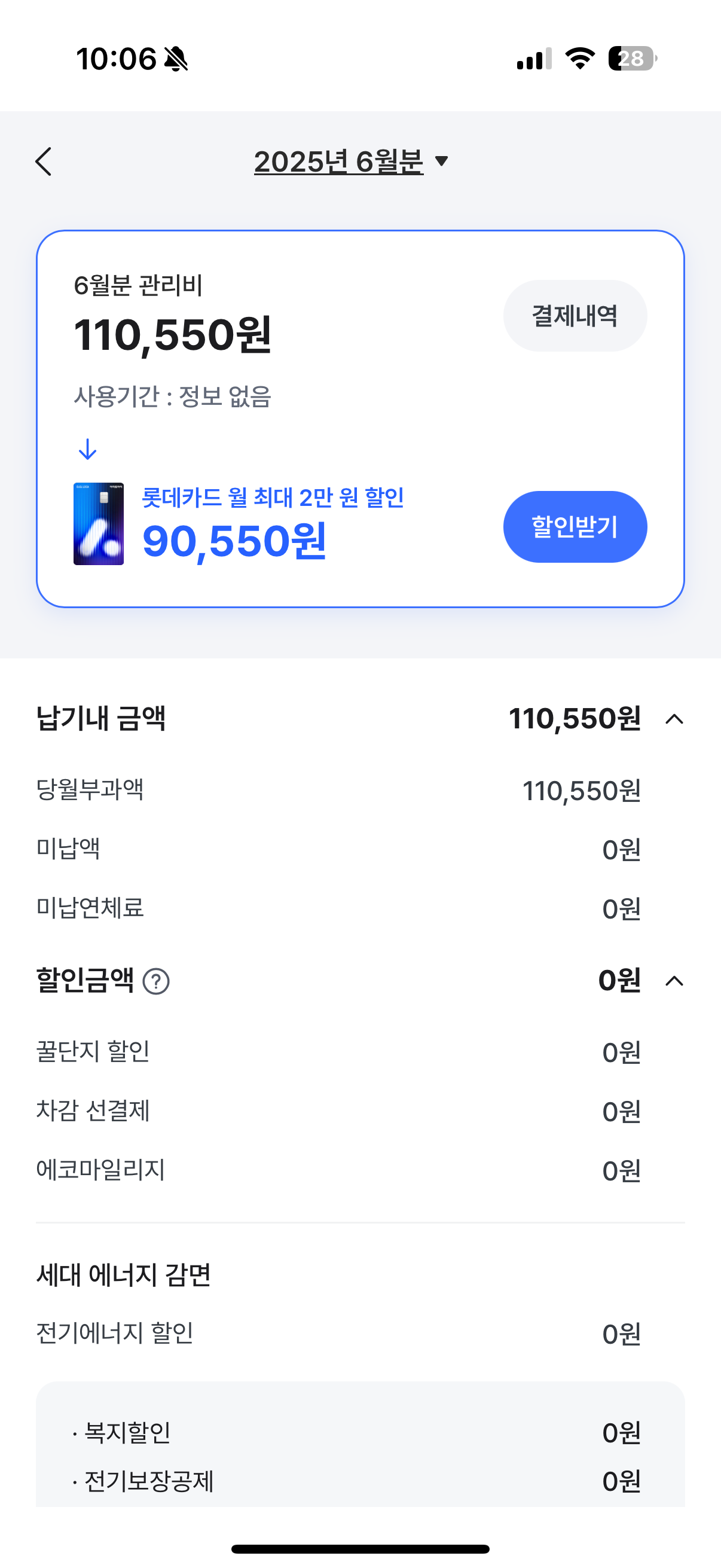Open 결제내역 payment history

[575, 315]
